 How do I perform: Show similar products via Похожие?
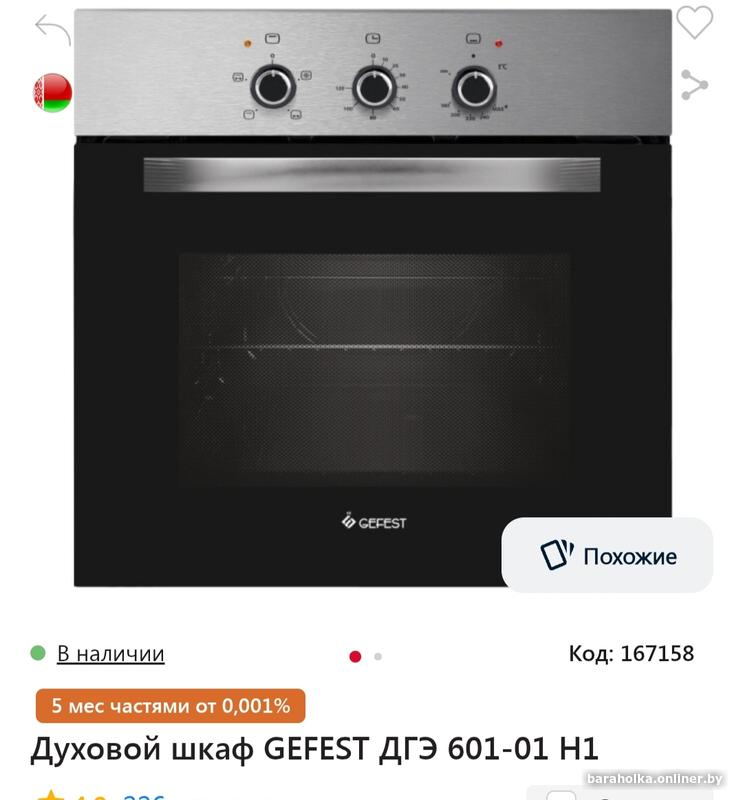[607, 555]
